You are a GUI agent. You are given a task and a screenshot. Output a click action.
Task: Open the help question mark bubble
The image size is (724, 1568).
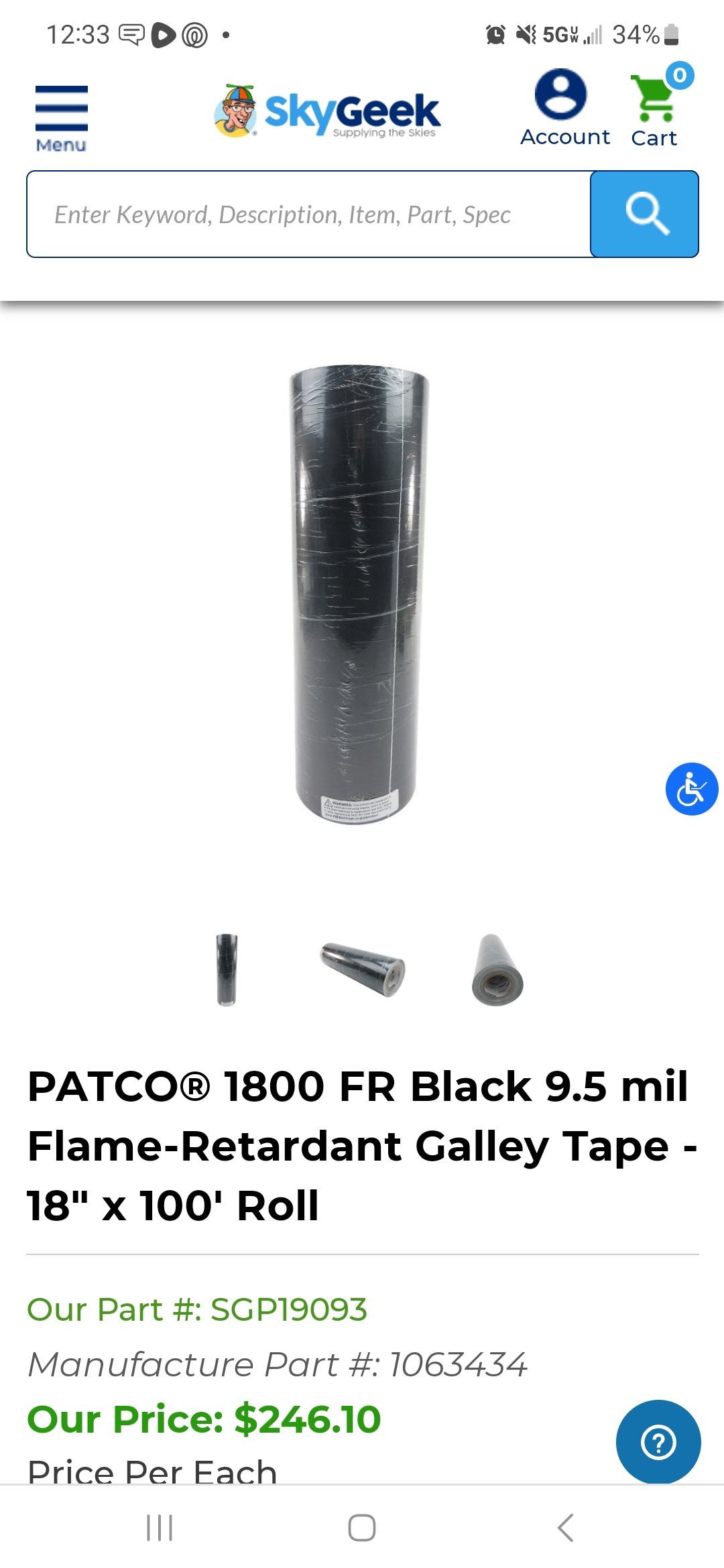(x=658, y=1442)
